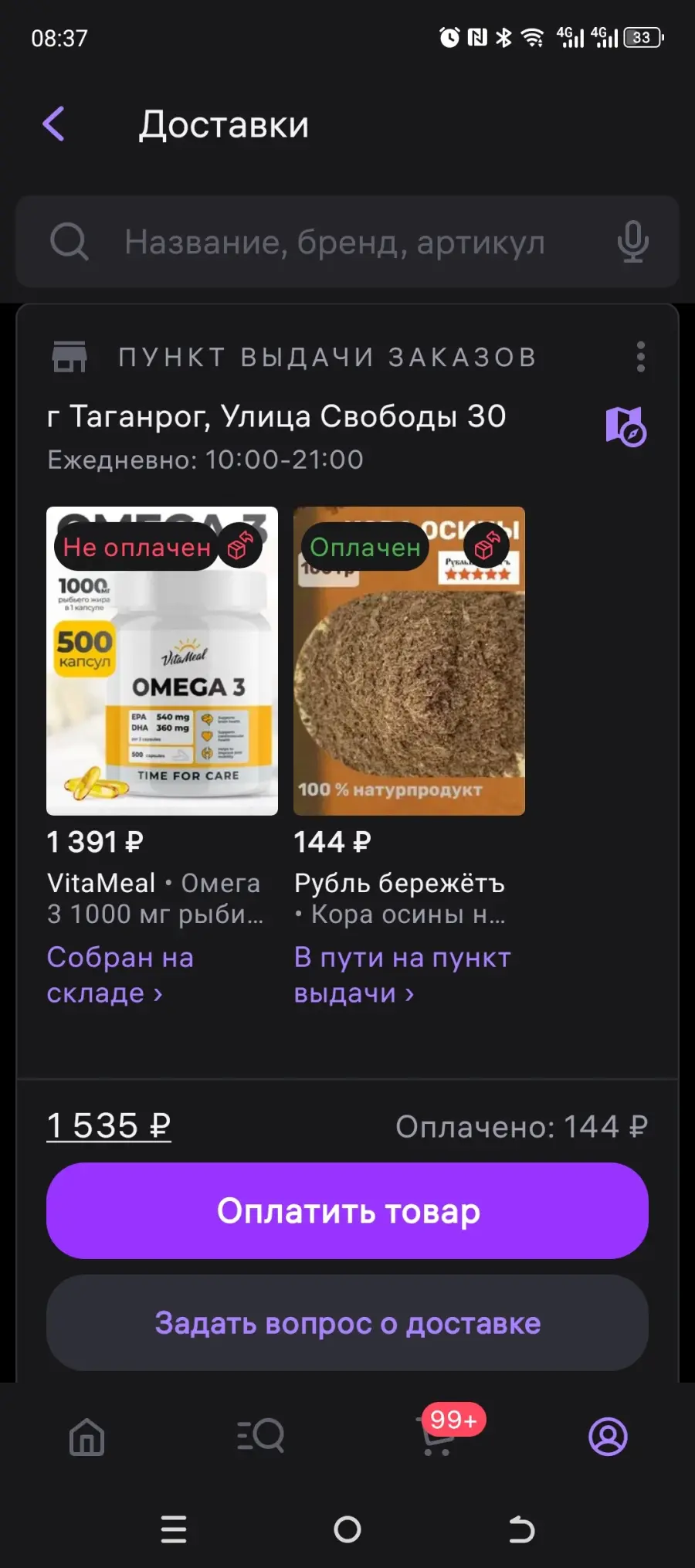695x1568 pixels.
Task: Open the total 1 535 ₽ details
Action: tap(109, 1125)
